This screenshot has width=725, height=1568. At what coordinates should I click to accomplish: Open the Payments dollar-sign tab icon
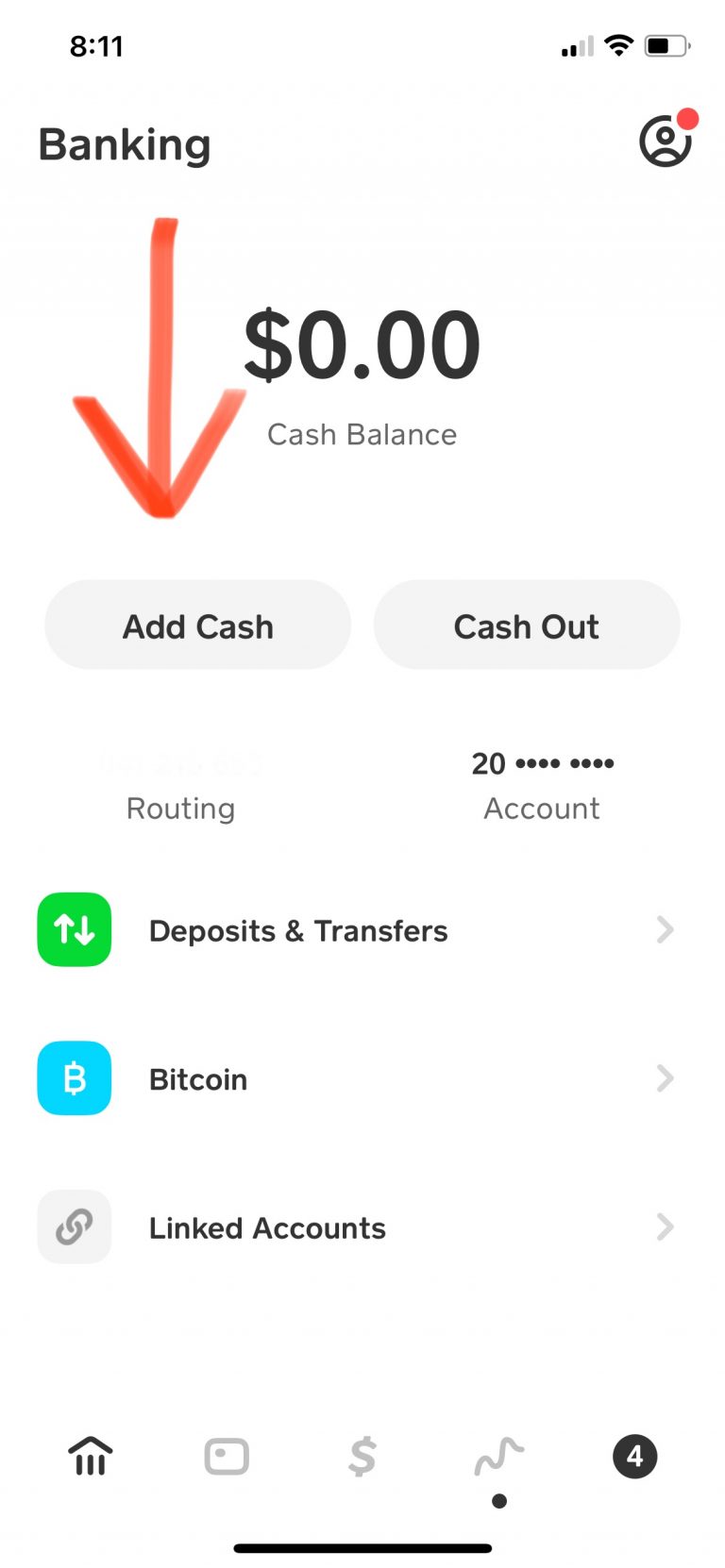362,1456
